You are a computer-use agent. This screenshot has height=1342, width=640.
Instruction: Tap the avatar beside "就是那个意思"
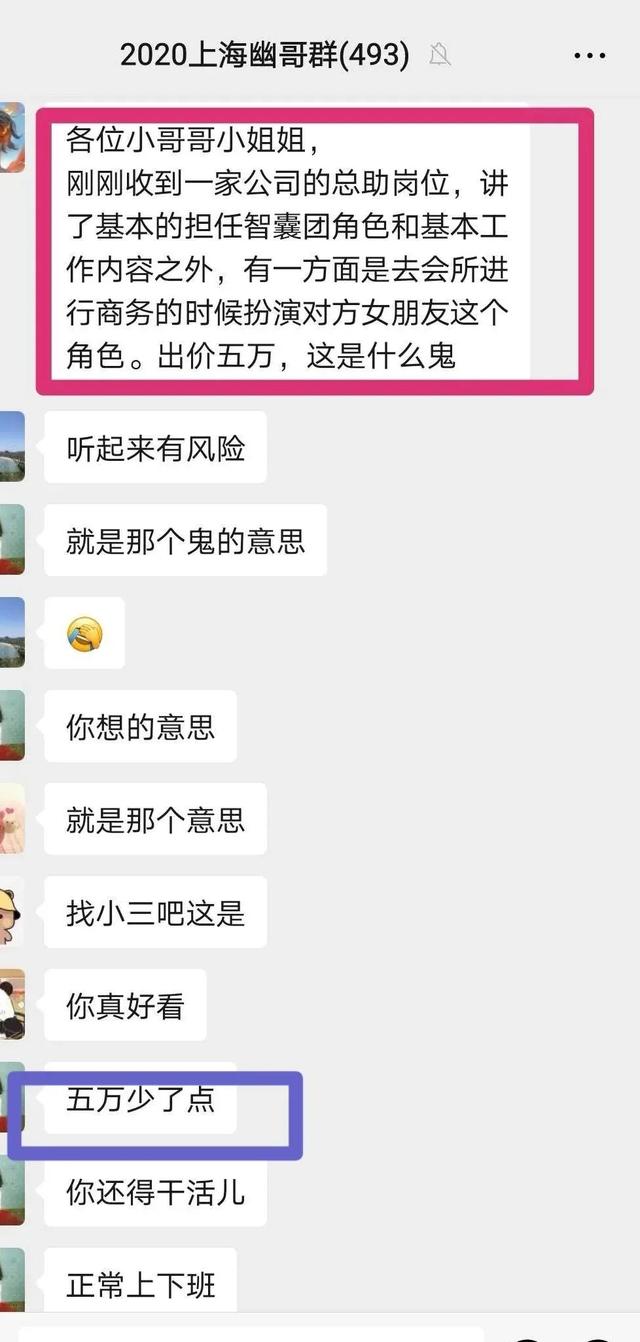tap(11, 820)
